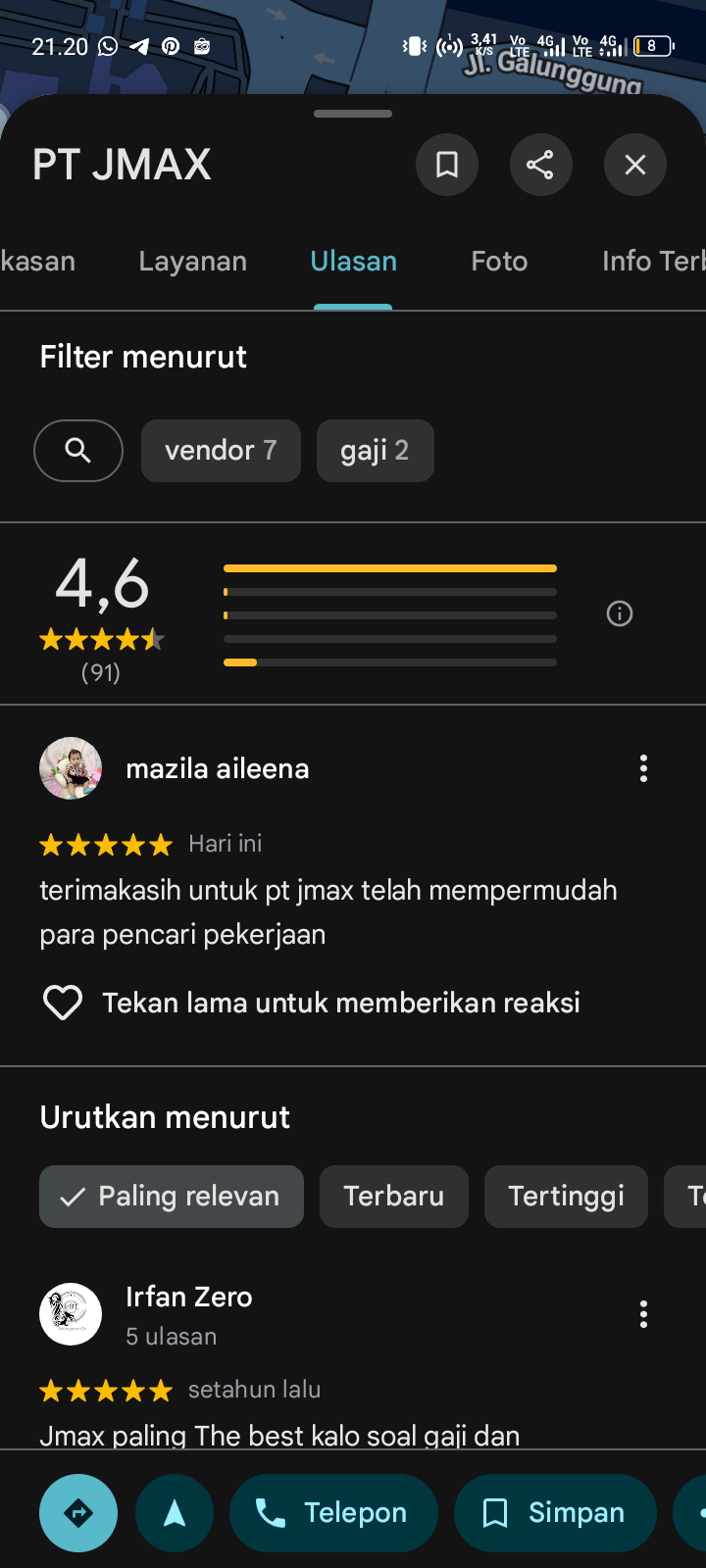Open the rating info icon
Viewport: 706px width, 1568px height.
[620, 613]
